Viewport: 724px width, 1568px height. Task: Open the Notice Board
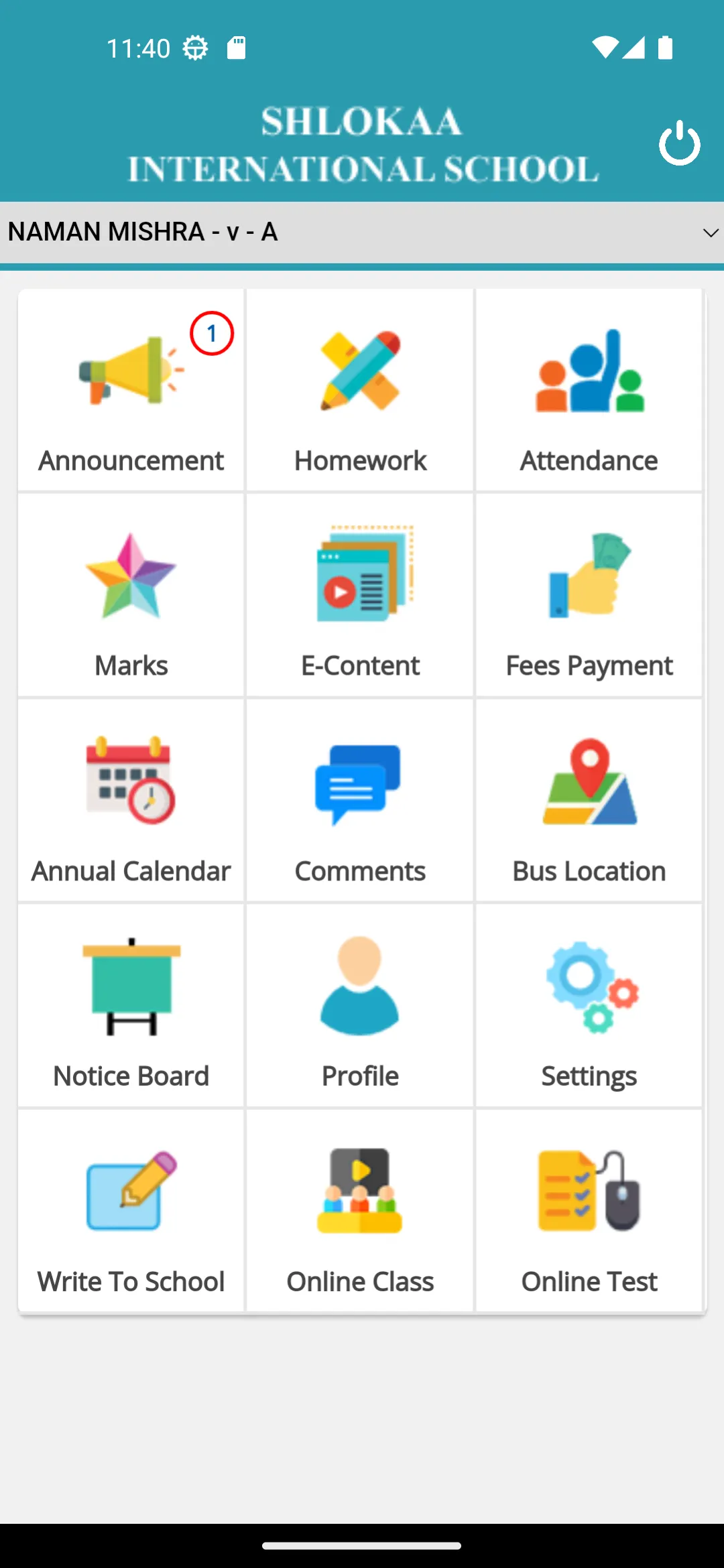[x=131, y=1006]
